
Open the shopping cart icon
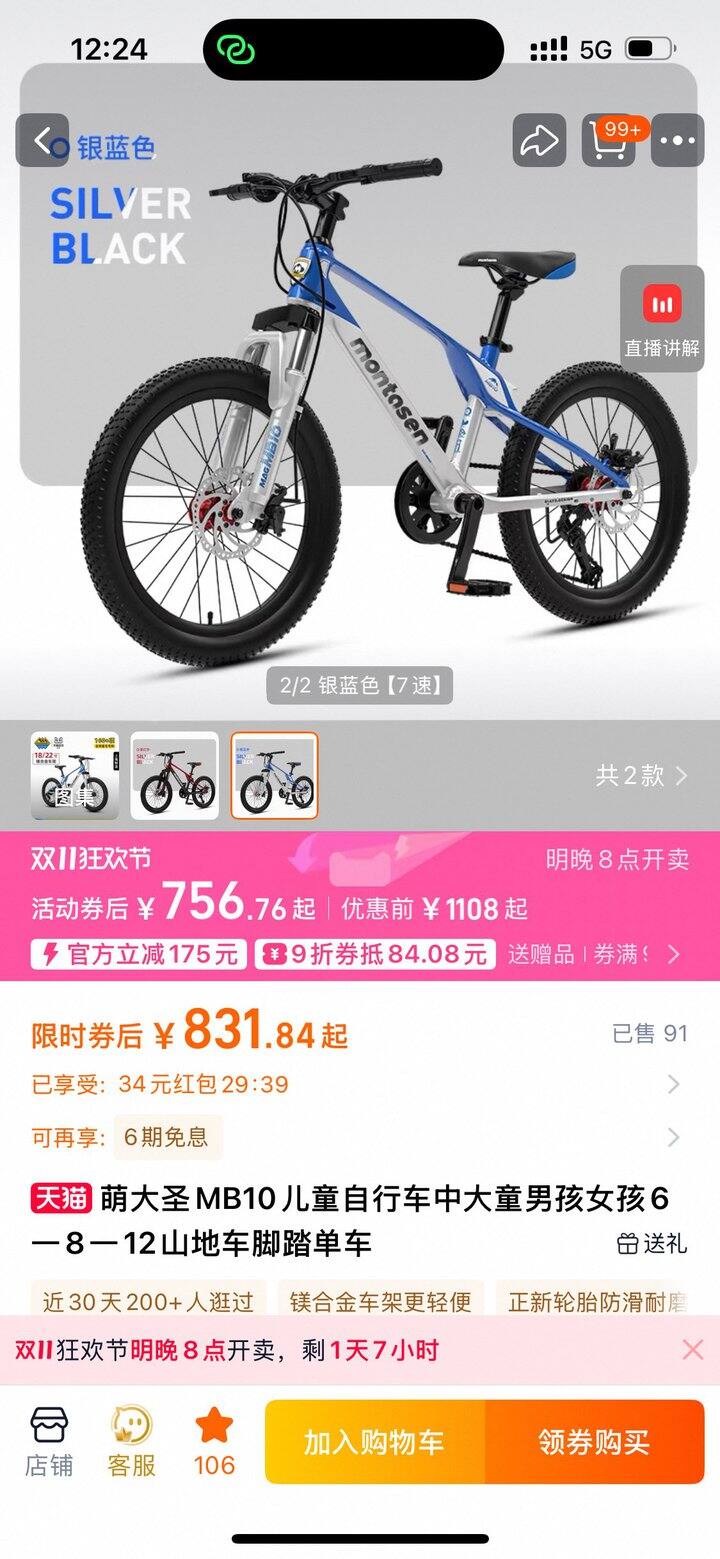(x=609, y=141)
